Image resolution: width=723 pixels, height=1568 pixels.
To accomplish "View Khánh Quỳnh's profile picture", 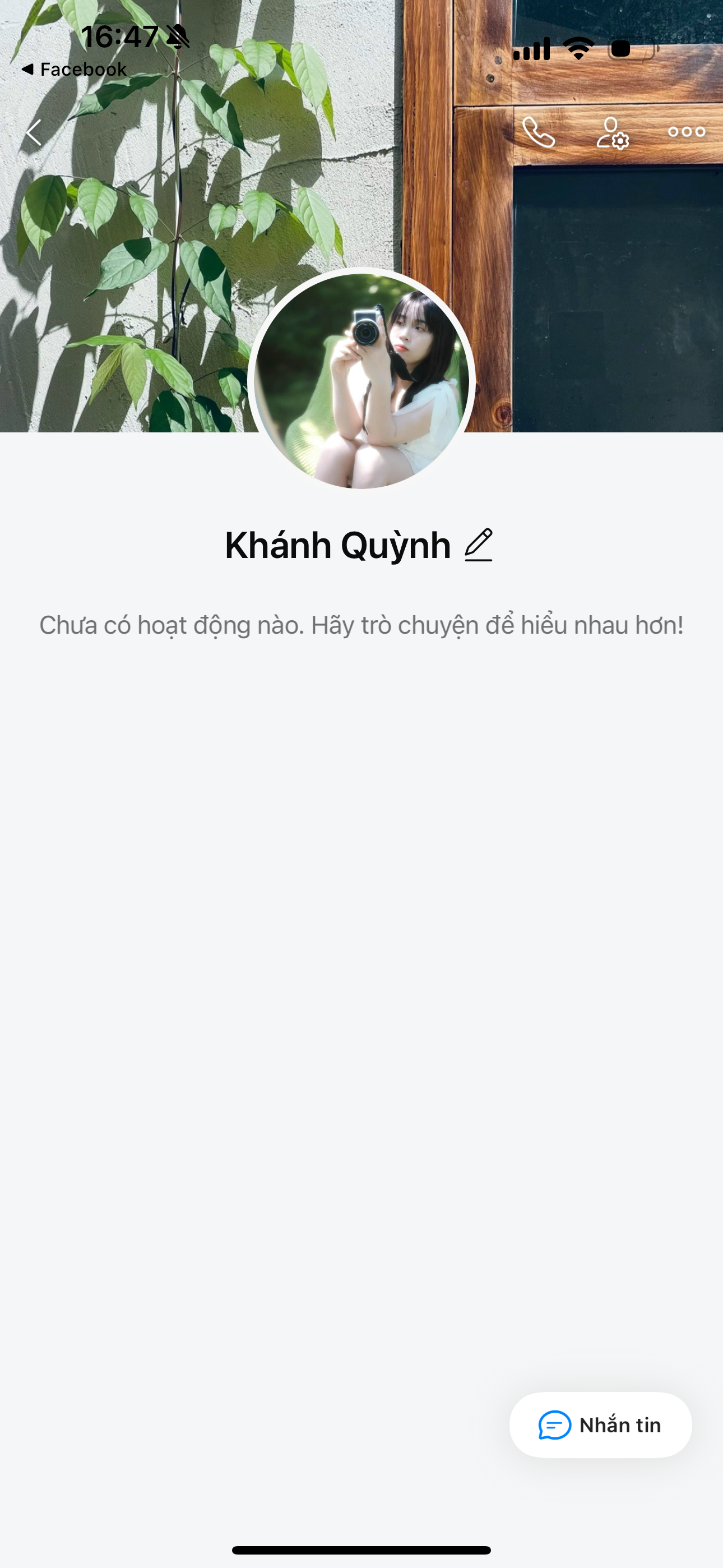I will pos(361,381).
